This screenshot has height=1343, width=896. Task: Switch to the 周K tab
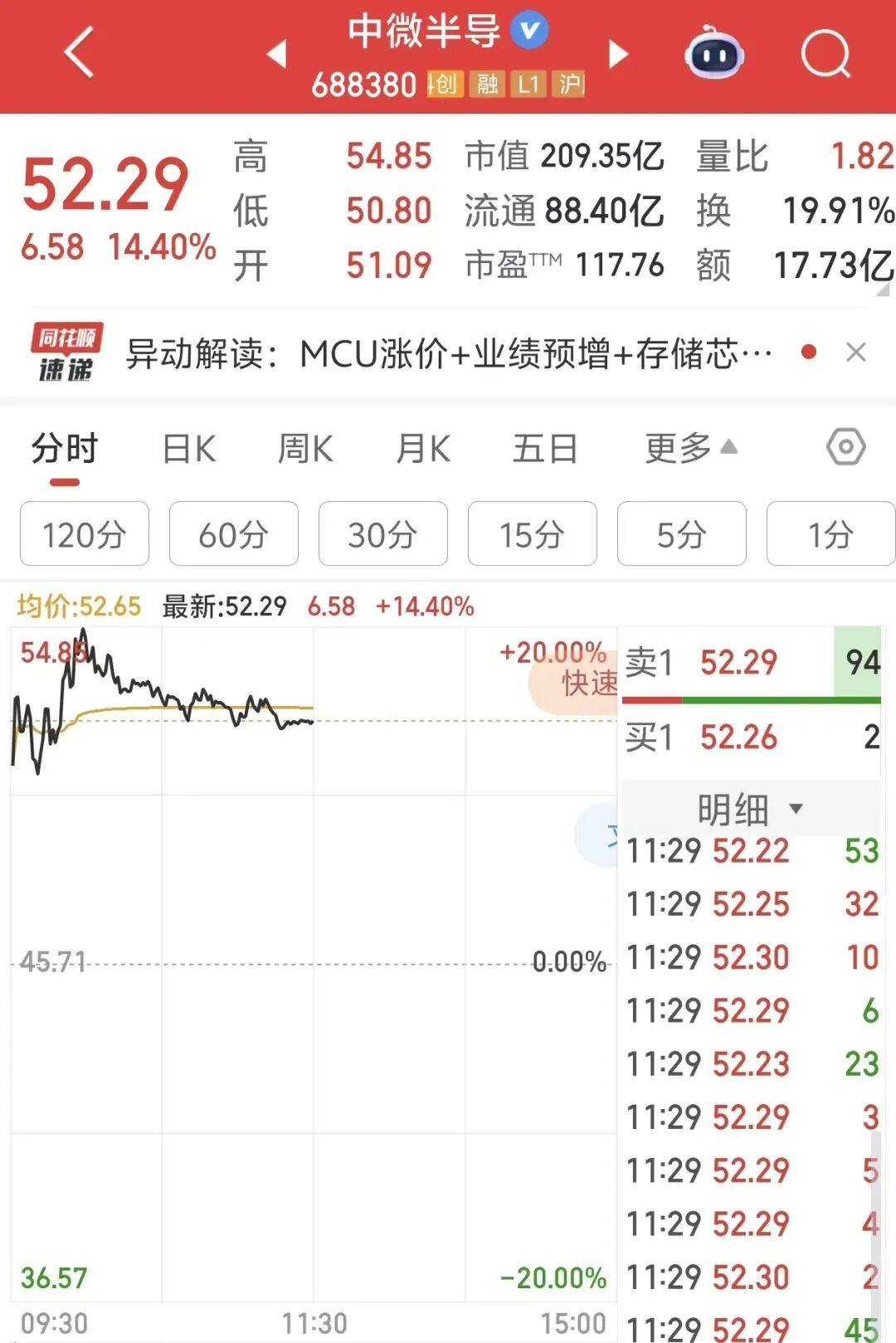tap(305, 449)
